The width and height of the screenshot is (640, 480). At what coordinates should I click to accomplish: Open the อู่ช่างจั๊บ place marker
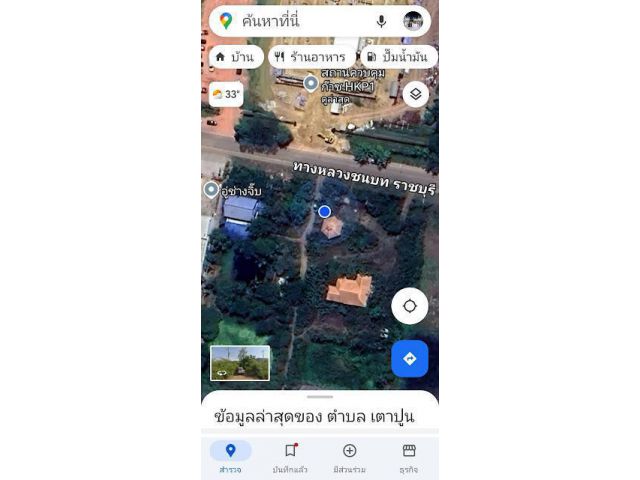point(211,189)
